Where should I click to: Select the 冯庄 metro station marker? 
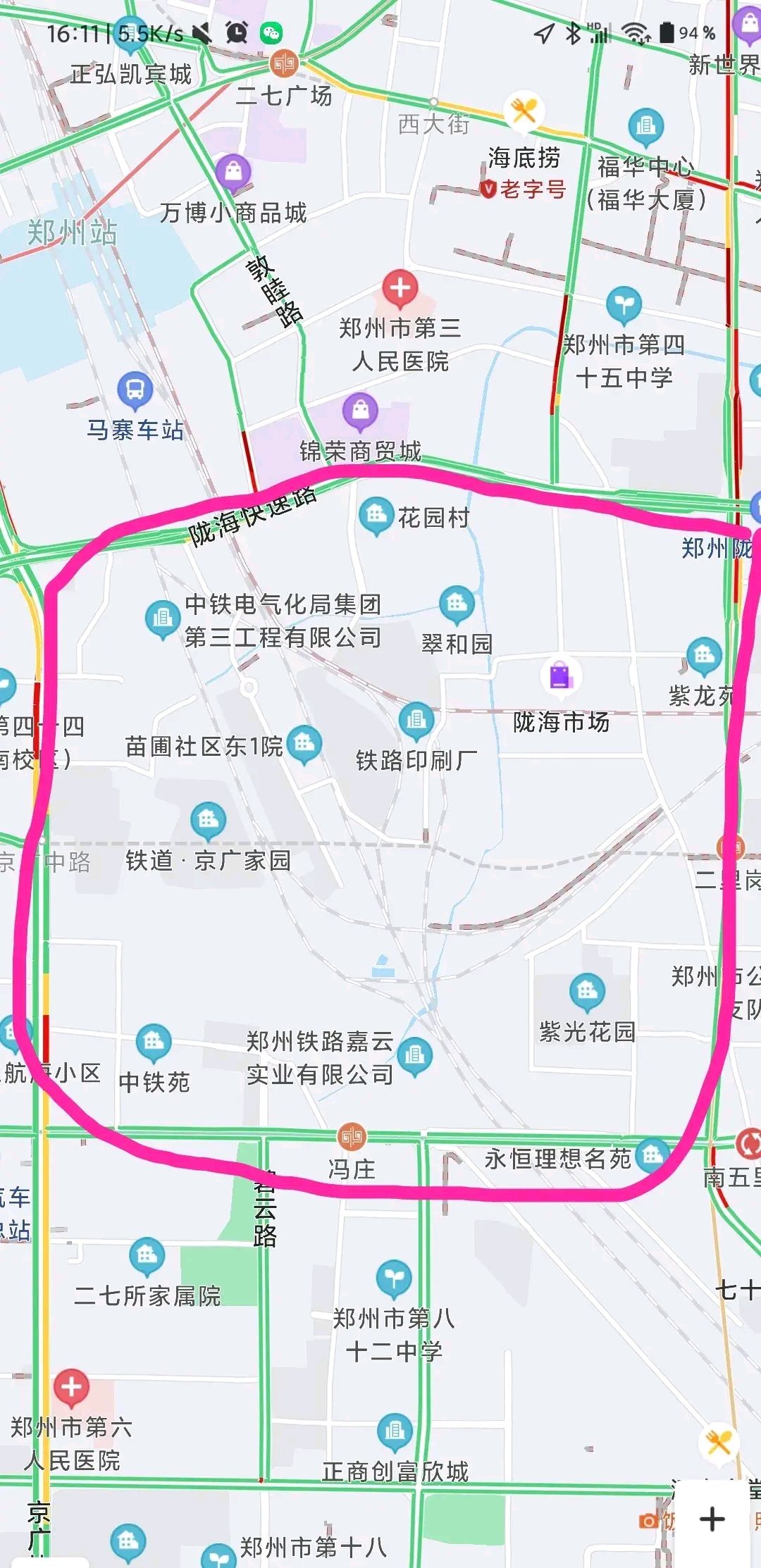click(x=352, y=1136)
